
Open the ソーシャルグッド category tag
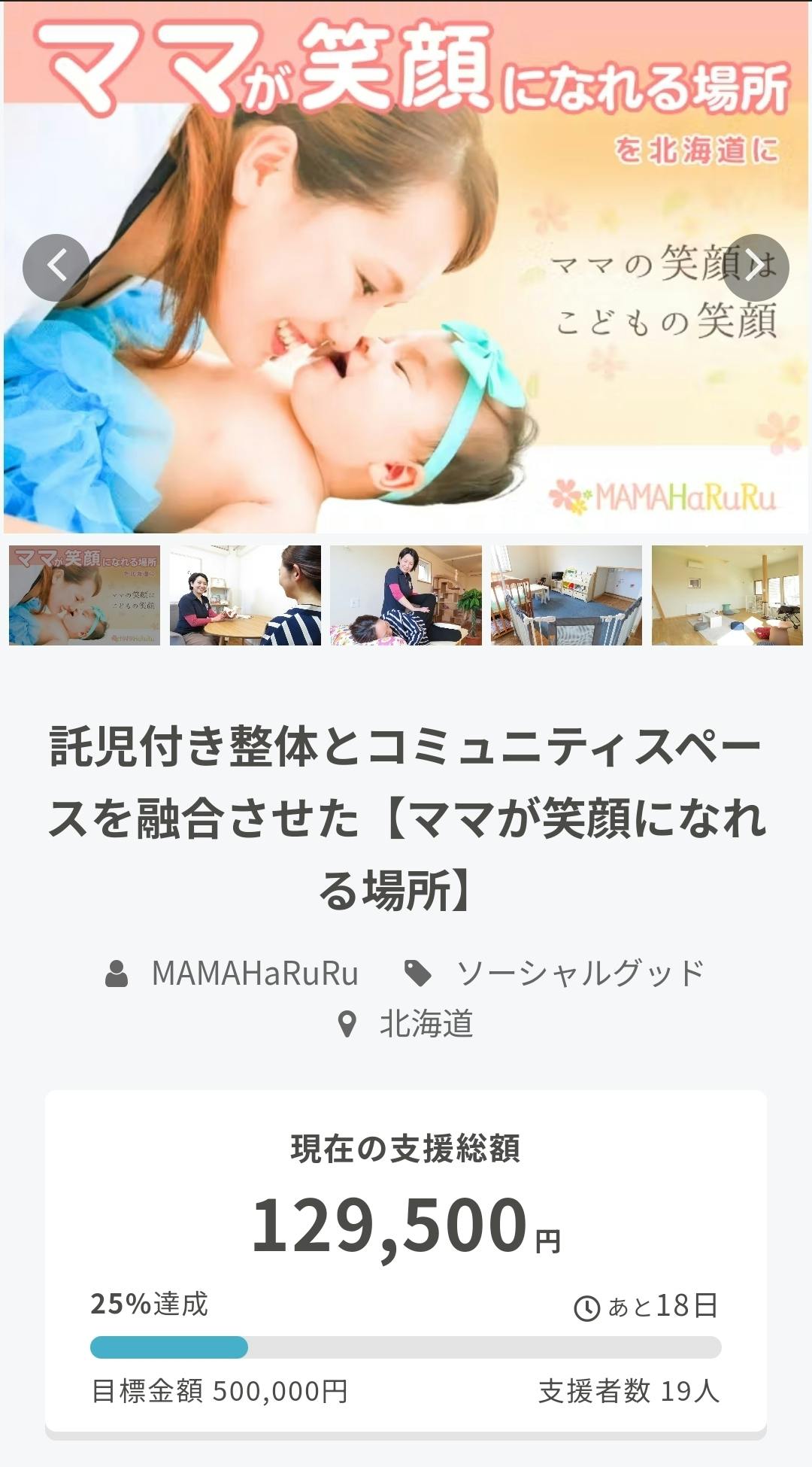coord(579,973)
